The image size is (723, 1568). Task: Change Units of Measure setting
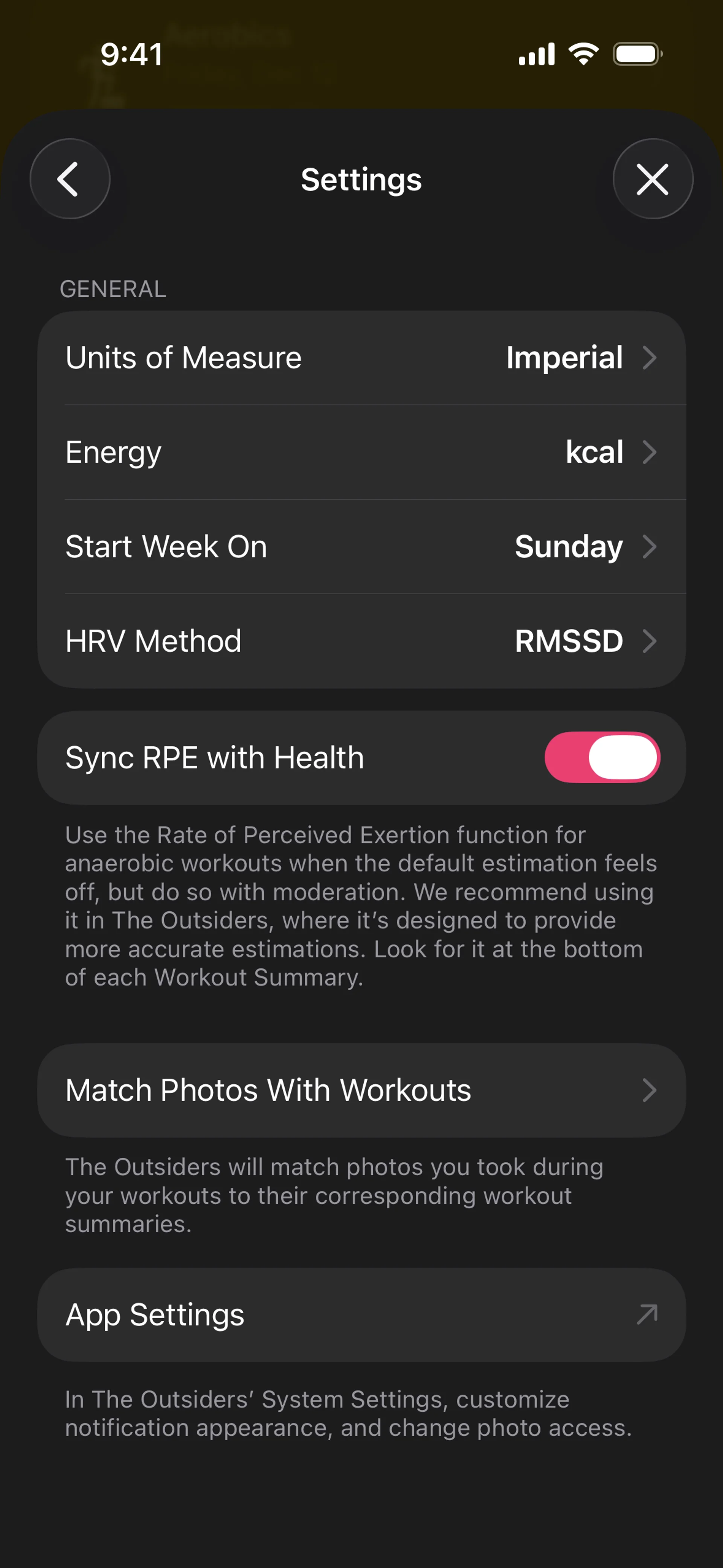(x=361, y=358)
